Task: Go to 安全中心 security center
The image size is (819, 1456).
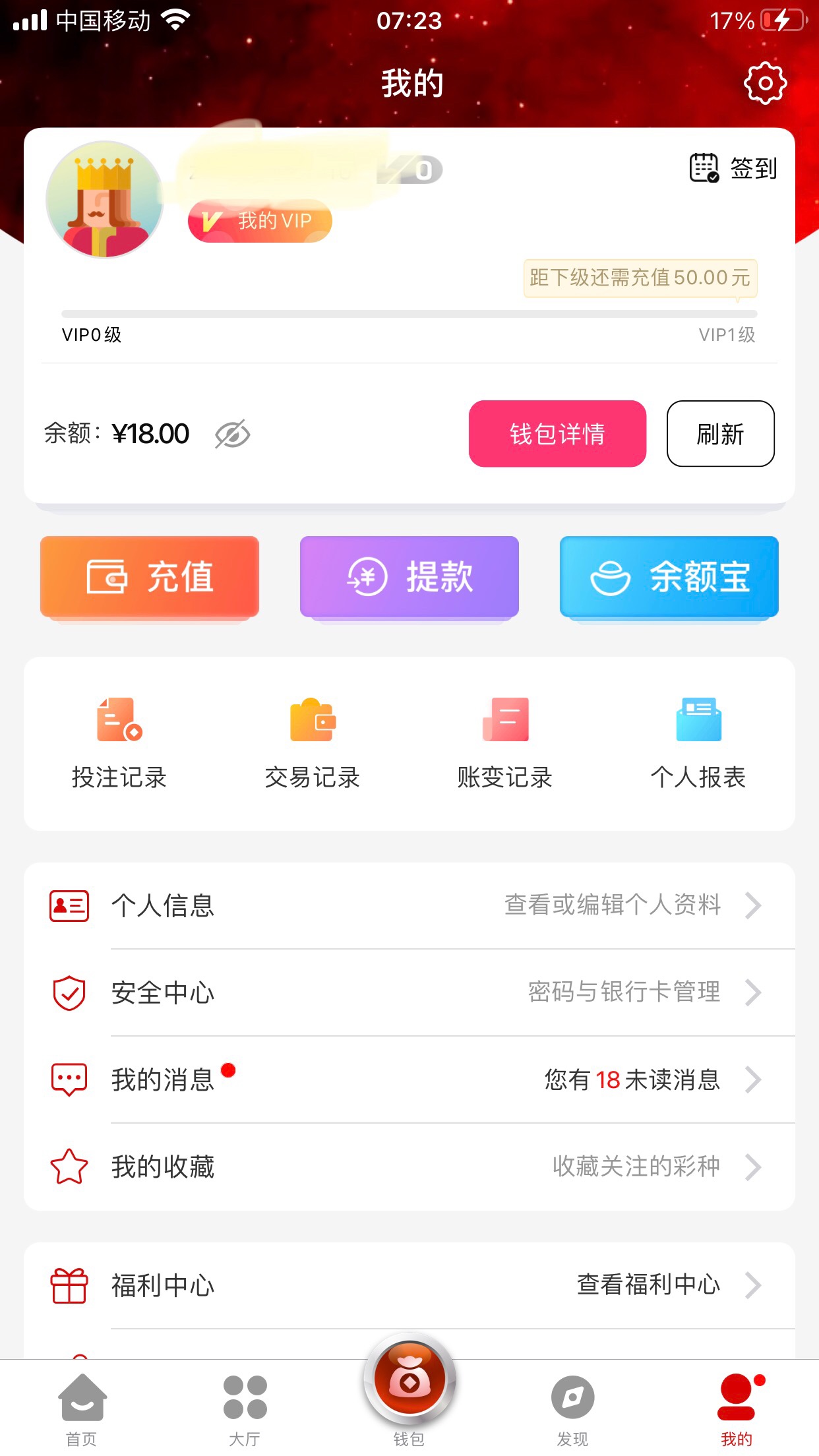Action: 409,992
